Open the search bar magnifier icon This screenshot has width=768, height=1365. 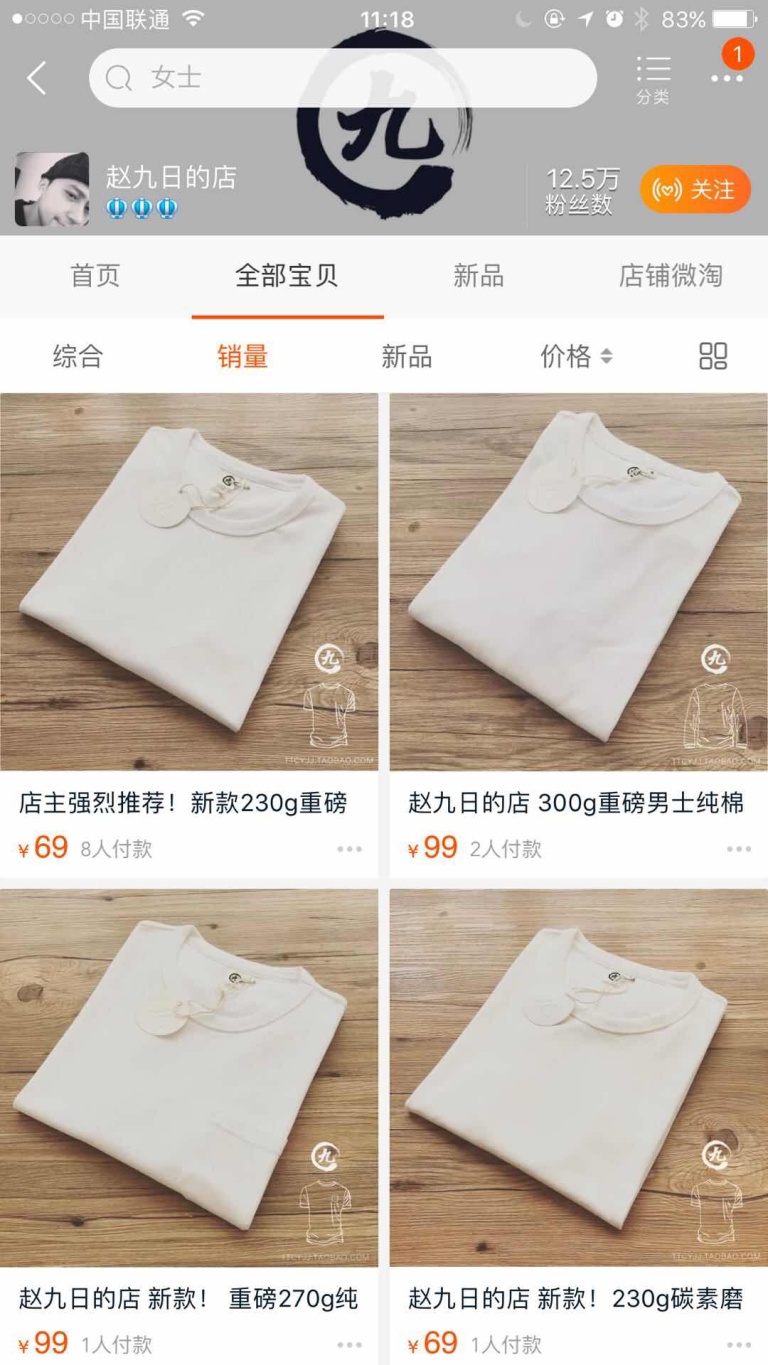[119, 77]
